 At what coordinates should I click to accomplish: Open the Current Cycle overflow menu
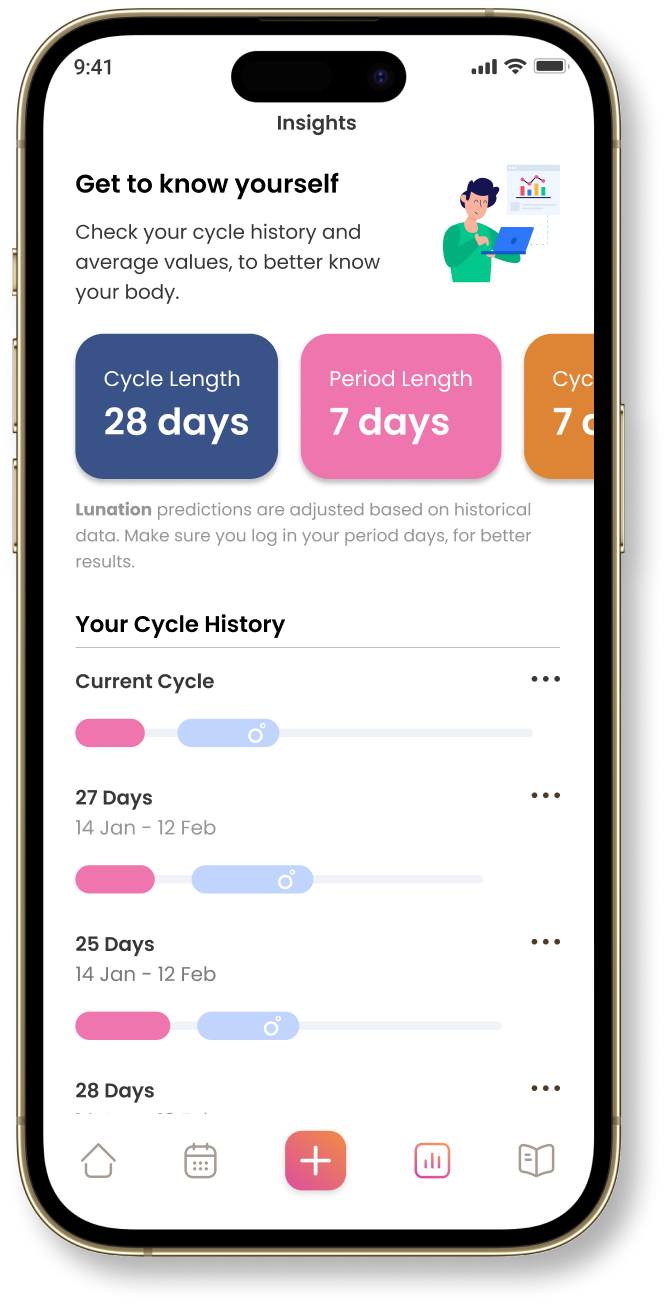[x=545, y=679]
